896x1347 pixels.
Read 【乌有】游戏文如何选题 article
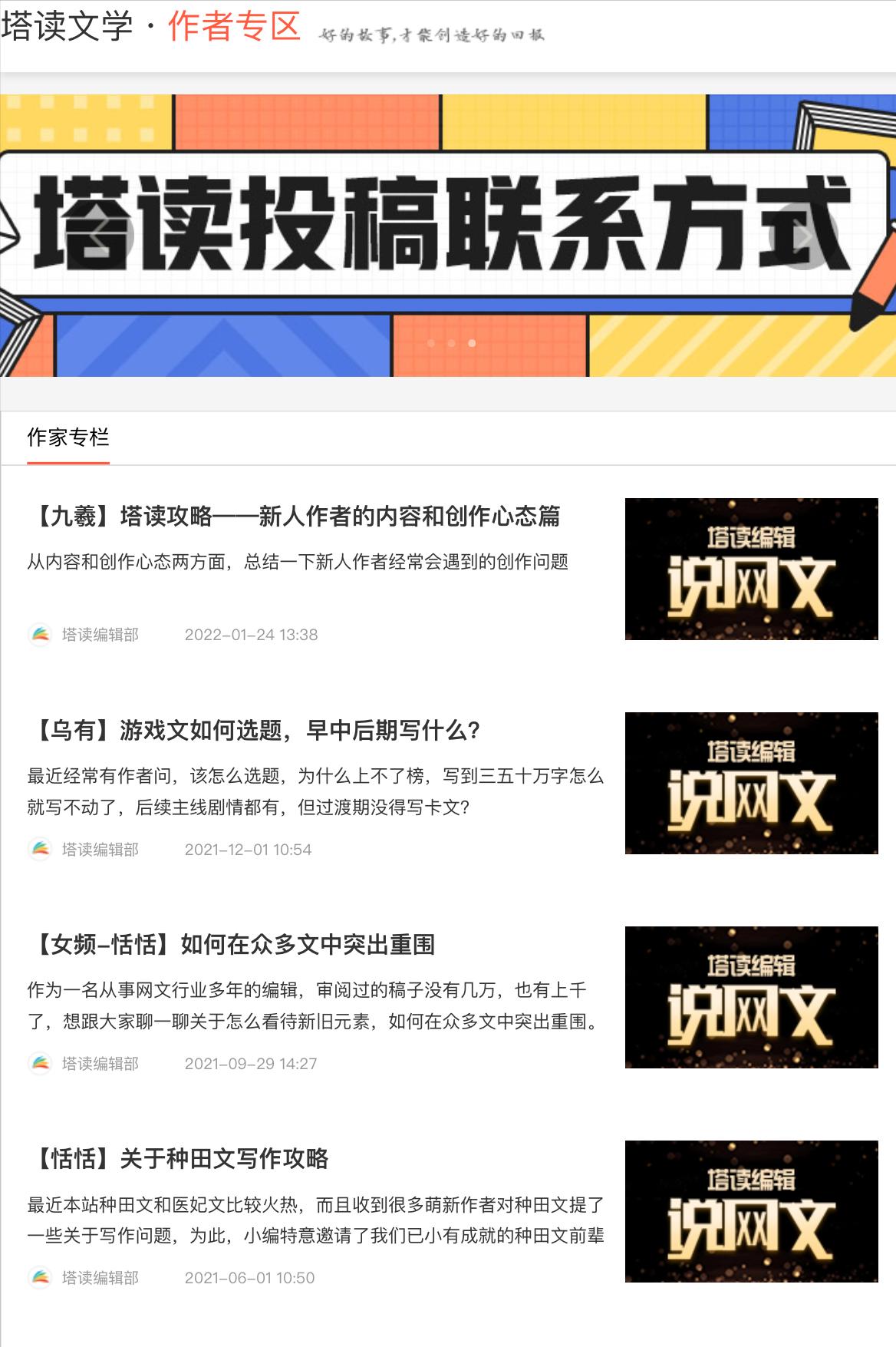[257, 731]
